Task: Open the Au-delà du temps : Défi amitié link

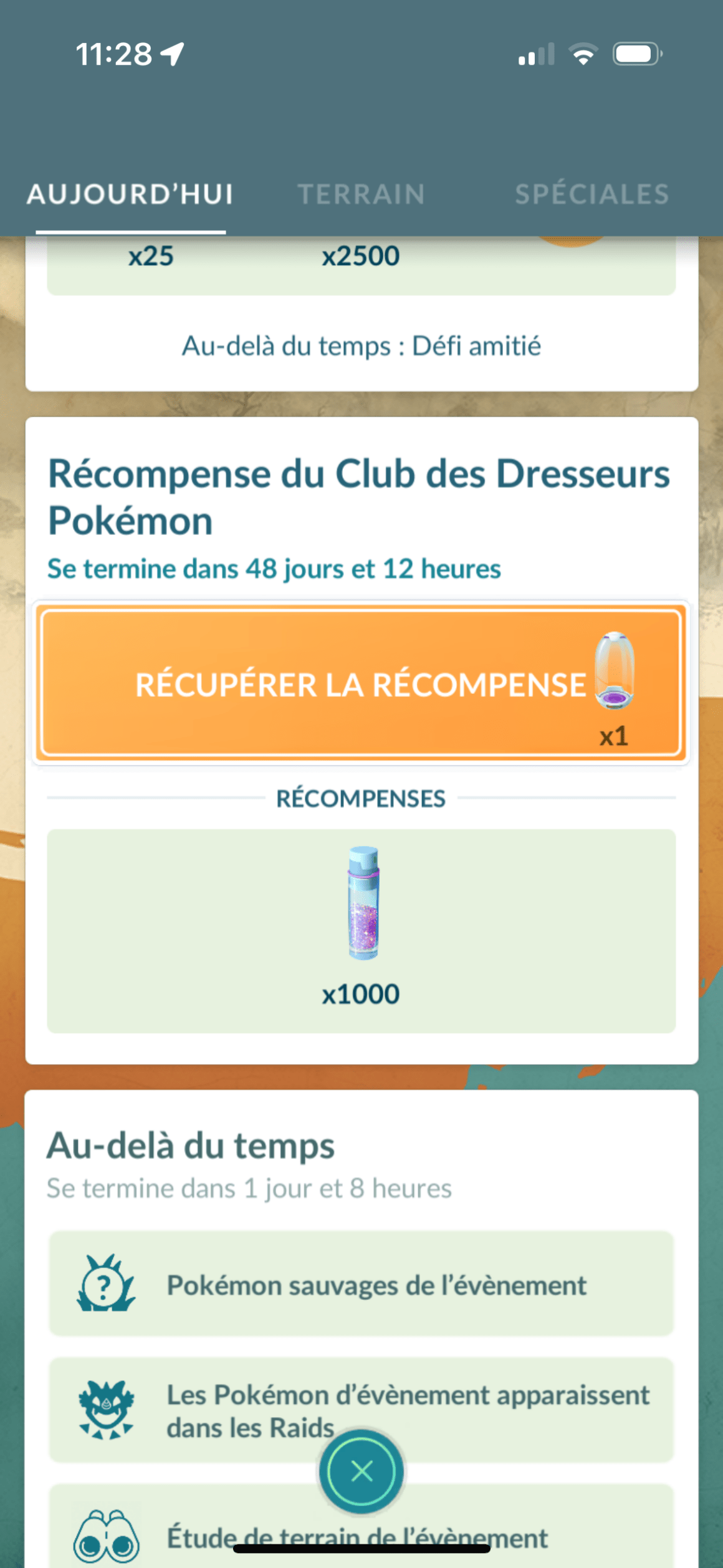Action: click(361, 346)
